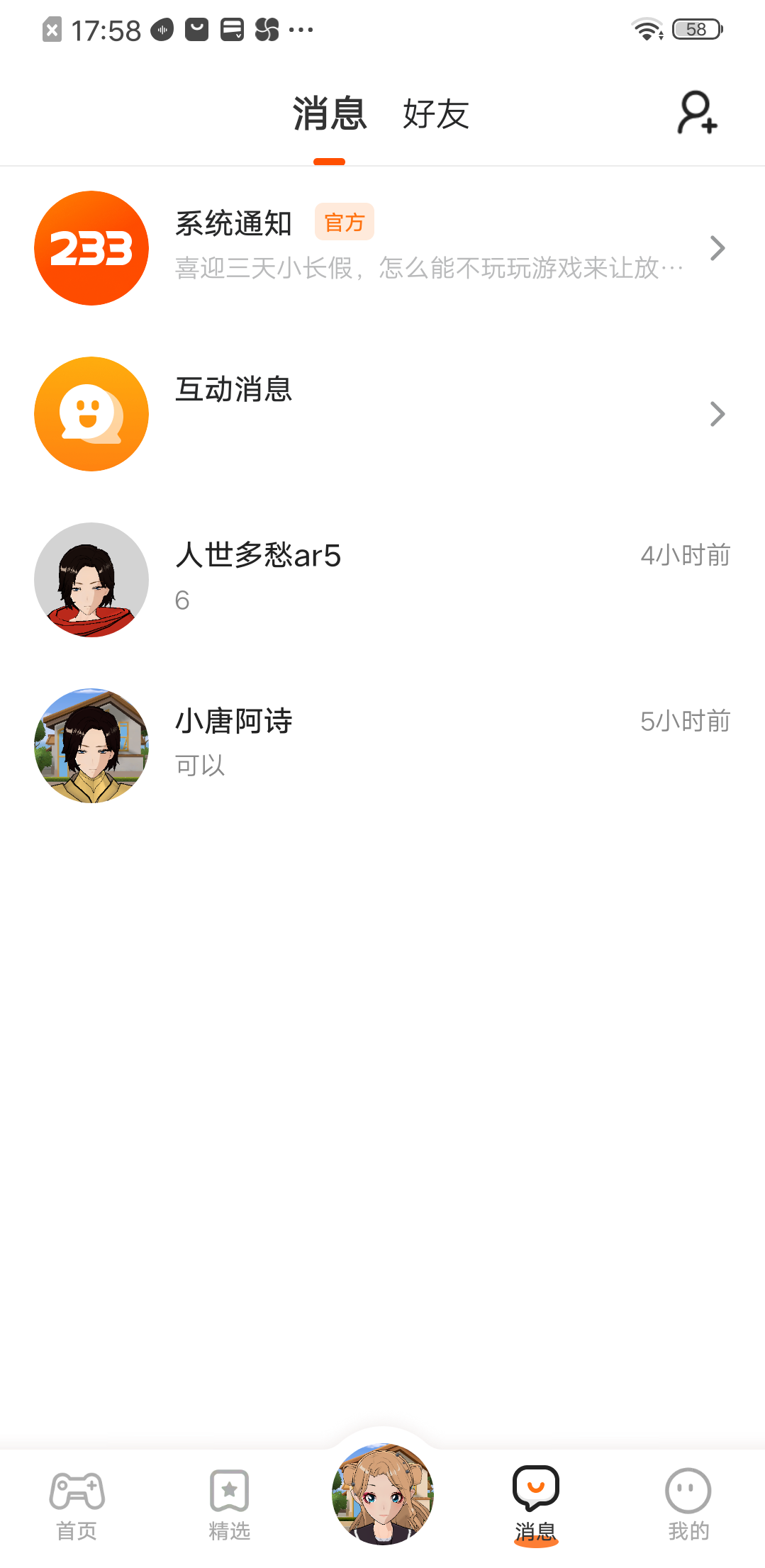Open the chat with 人世多愁ar5
Viewport: 765px width, 1568px height.
tap(383, 579)
